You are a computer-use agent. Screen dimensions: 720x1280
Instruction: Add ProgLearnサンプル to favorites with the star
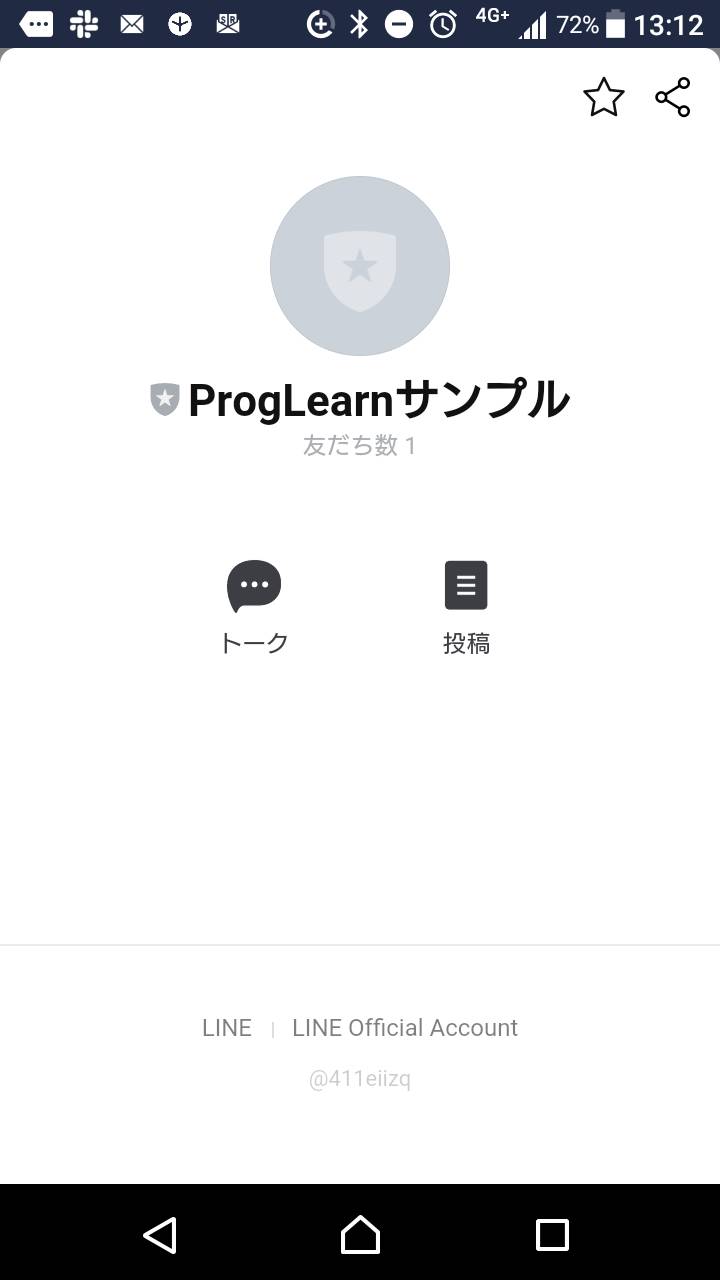pos(603,98)
